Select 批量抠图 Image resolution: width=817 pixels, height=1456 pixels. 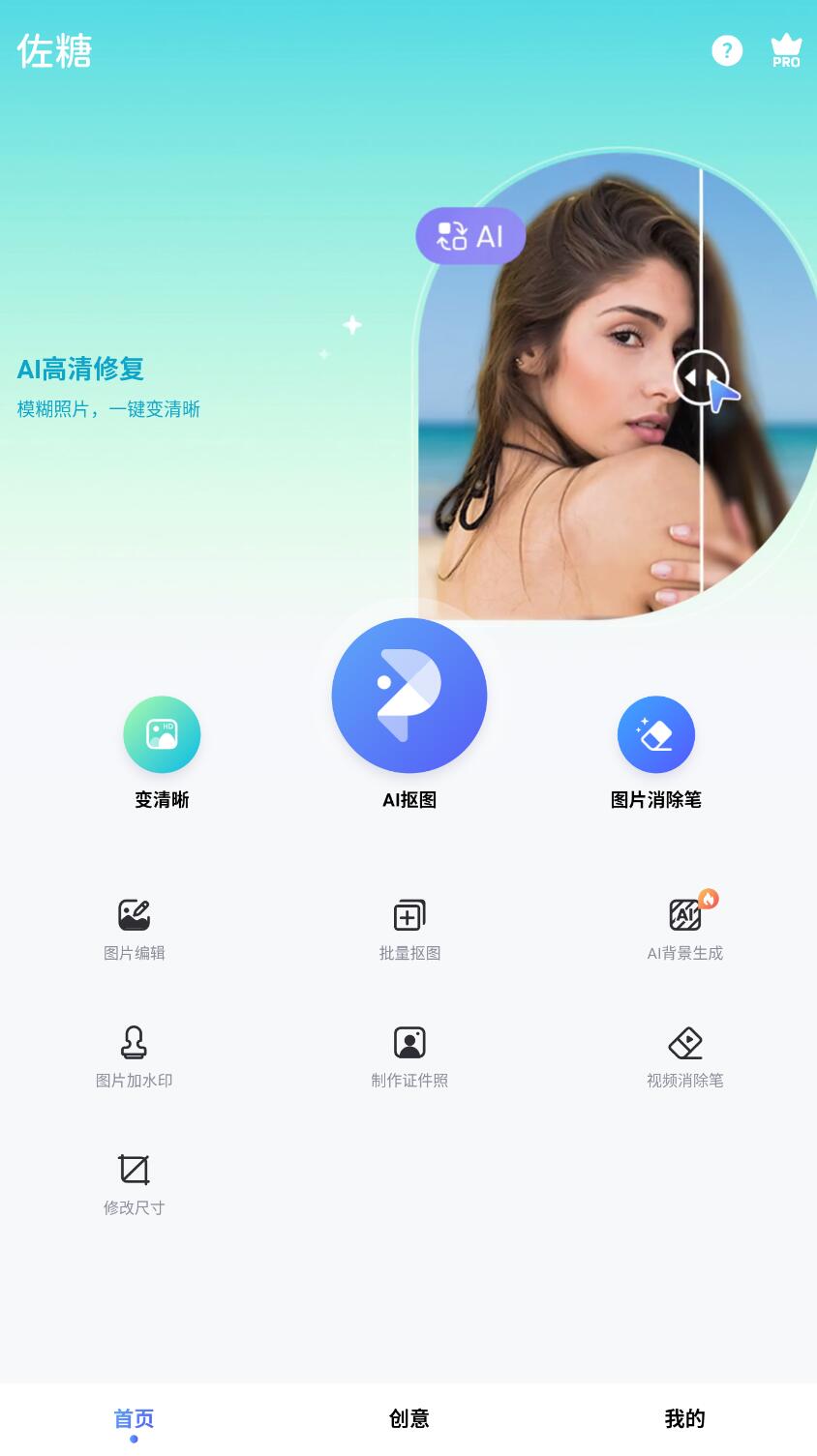coord(409,929)
